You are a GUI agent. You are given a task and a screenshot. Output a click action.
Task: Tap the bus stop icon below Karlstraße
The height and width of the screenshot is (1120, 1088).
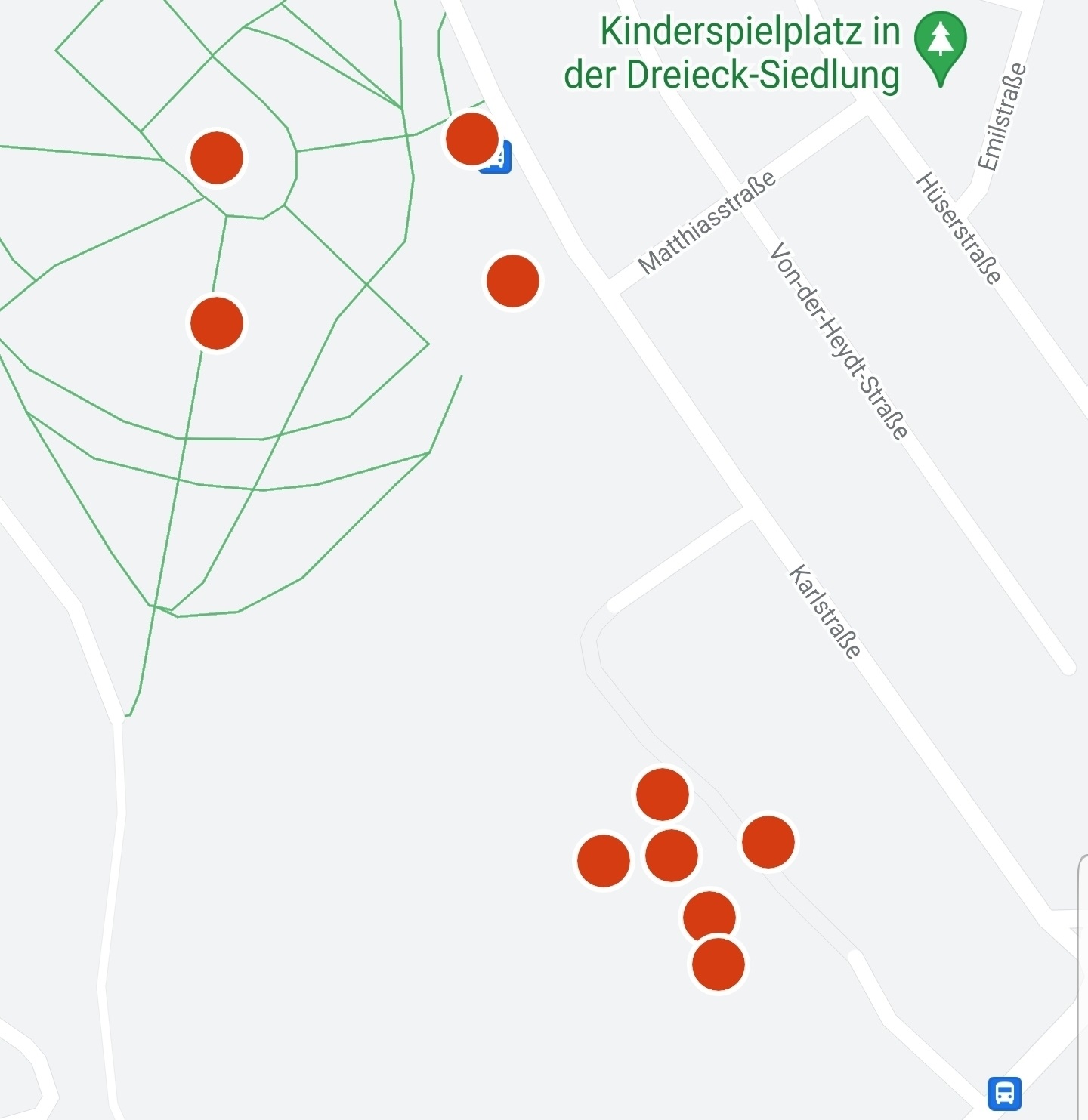tap(1004, 1092)
